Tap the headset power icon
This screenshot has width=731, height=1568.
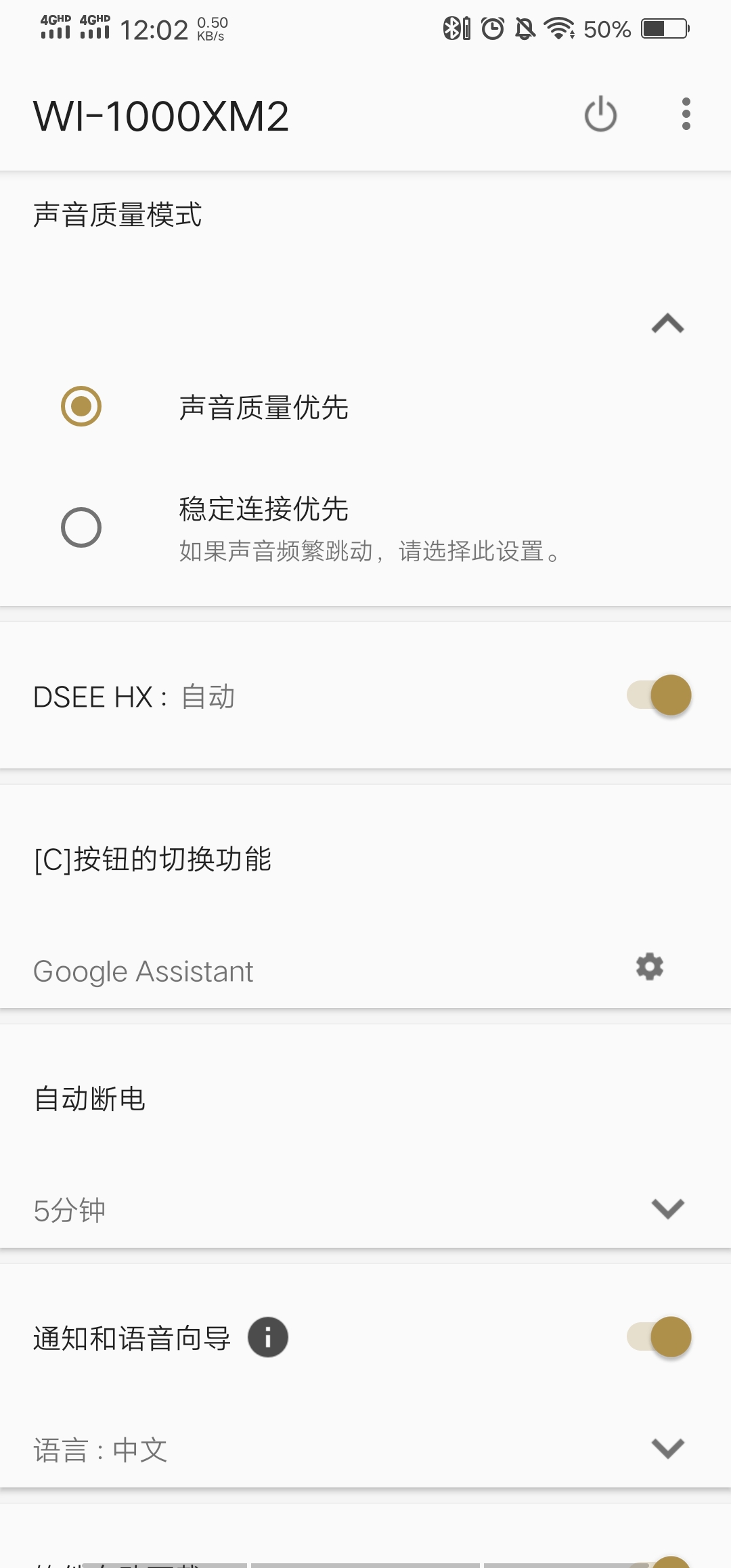[x=600, y=115]
